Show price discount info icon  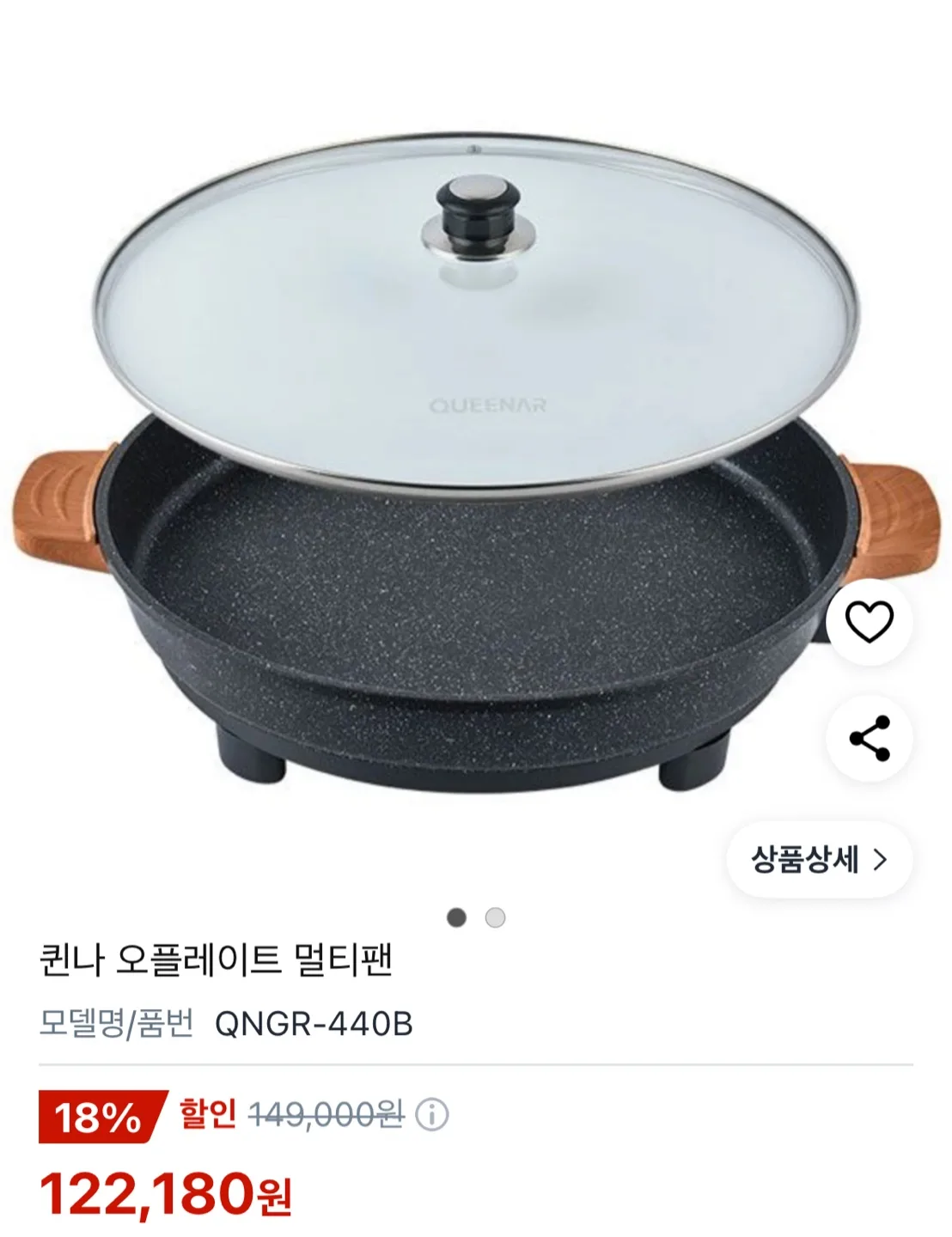click(431, 1115)
